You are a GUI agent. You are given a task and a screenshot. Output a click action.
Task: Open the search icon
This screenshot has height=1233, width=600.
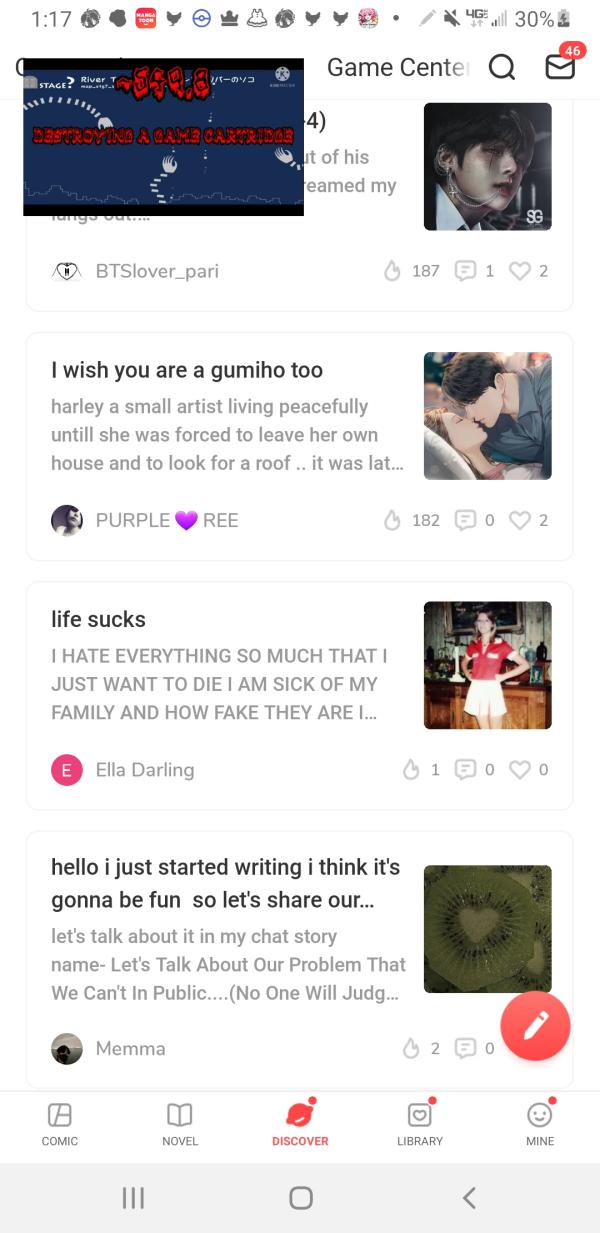(502, 67)
